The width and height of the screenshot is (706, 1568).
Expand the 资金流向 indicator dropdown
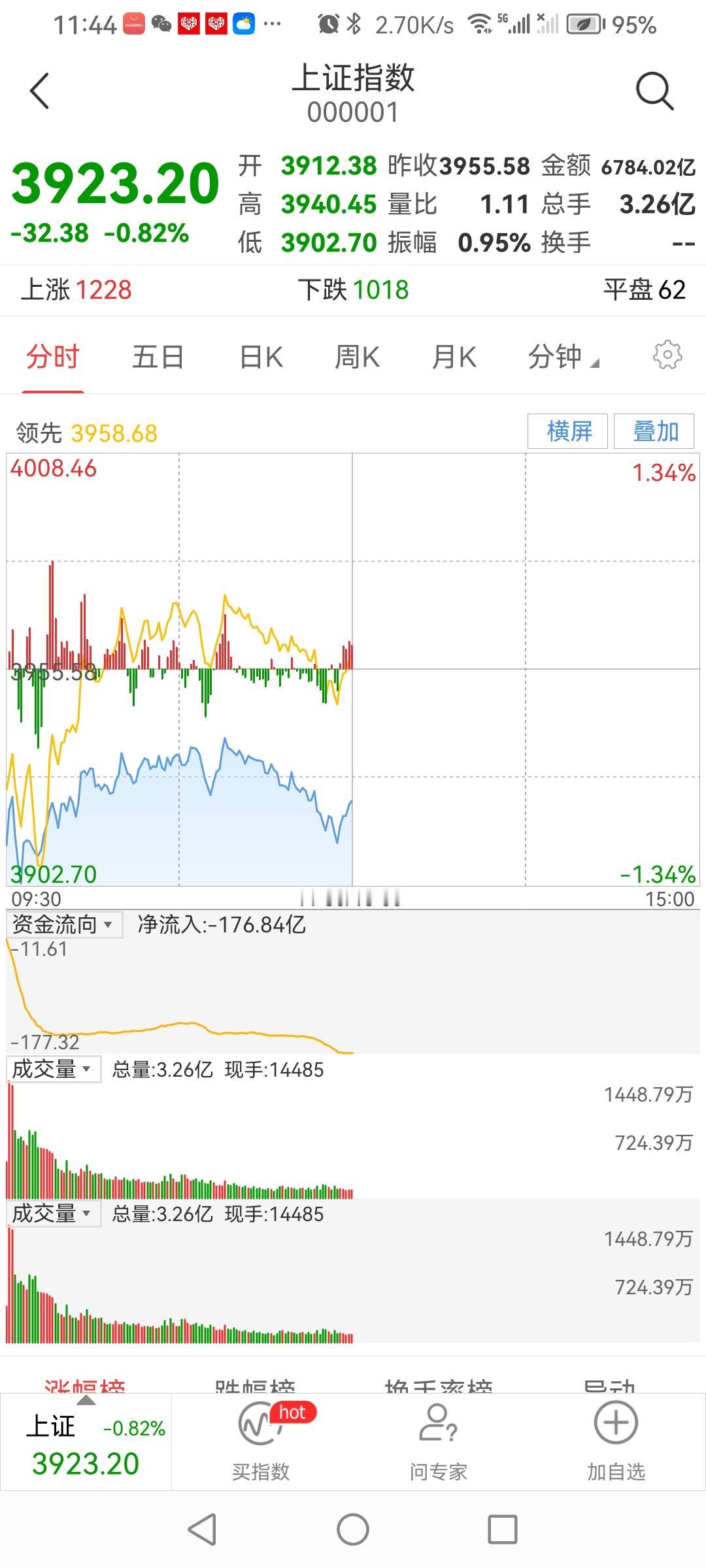(x=64, y=924)
